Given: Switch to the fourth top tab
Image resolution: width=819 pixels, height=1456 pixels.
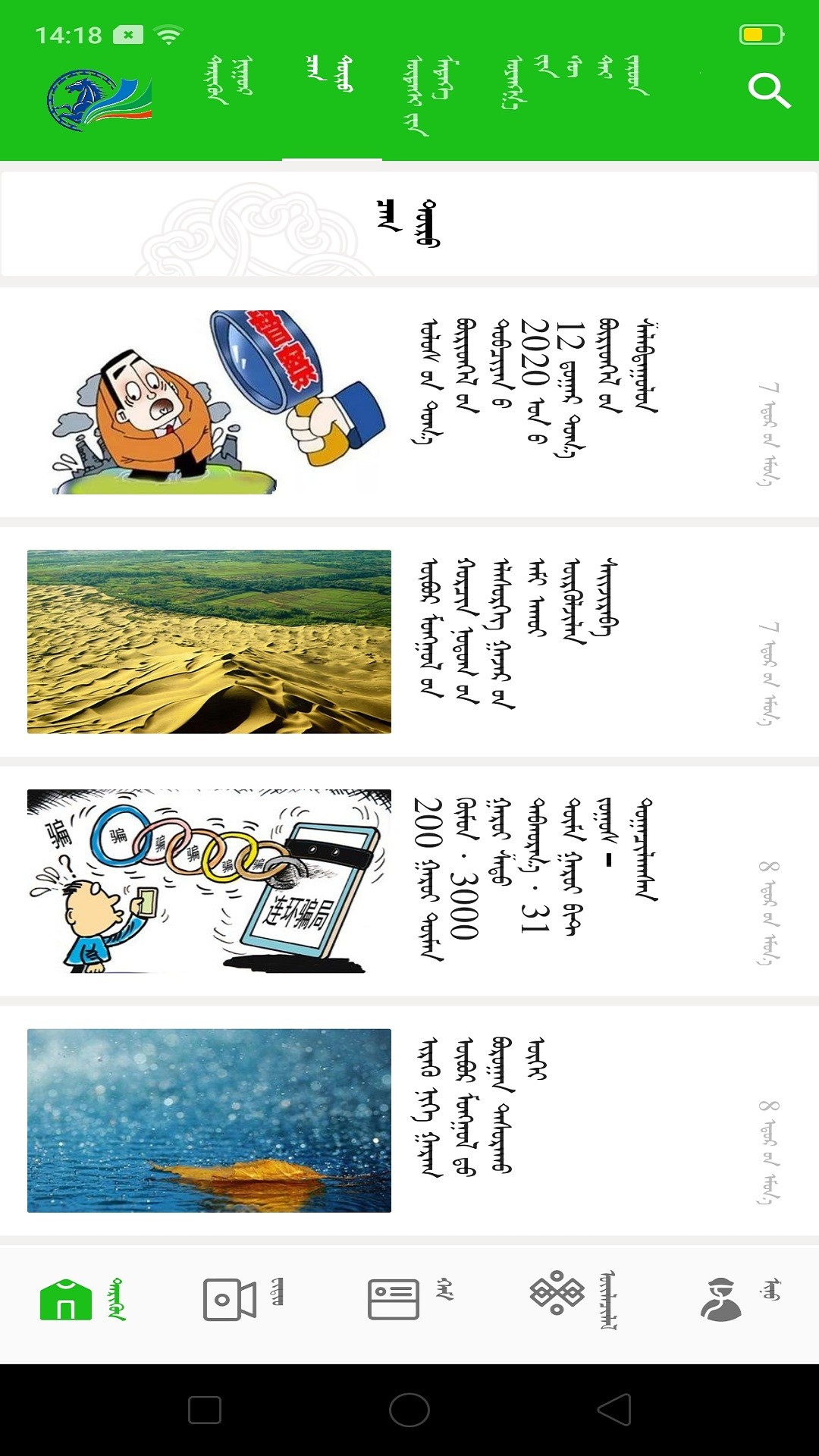Looking at the screenshot, I should click(x=575, y=80).
